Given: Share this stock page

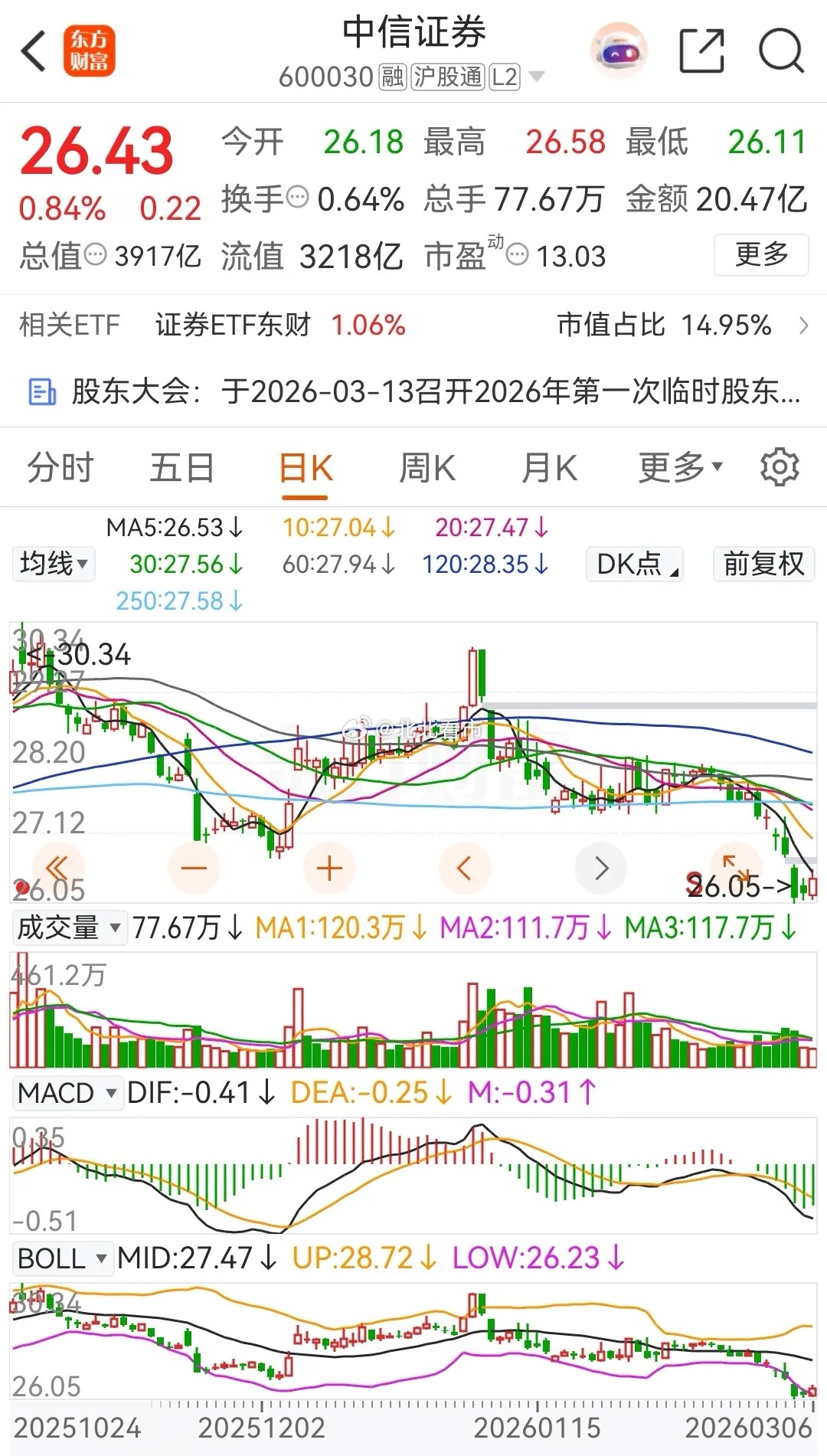Looking at the screenshot, I should point(702,51).
